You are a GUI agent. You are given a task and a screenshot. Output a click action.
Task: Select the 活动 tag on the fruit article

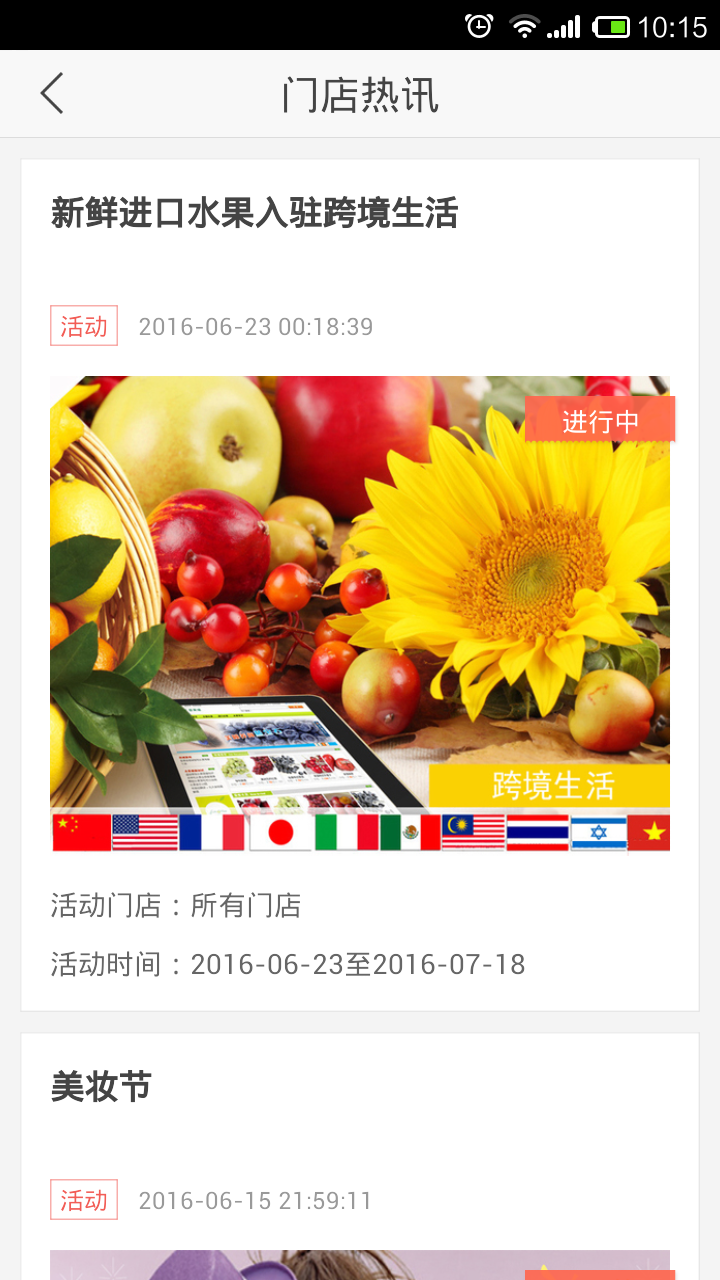click(84, 325)
